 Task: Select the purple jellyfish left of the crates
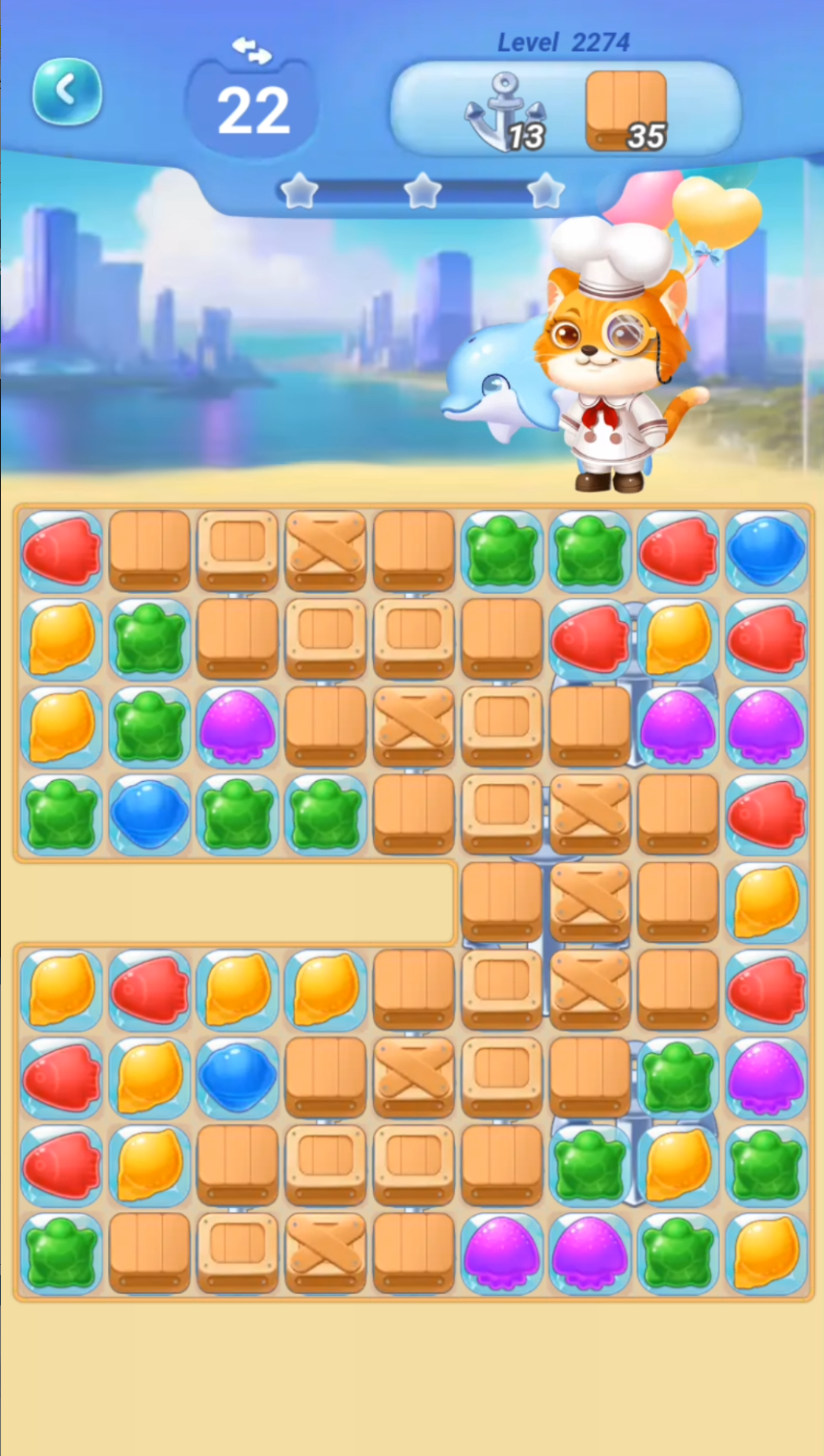coord(237,726)
